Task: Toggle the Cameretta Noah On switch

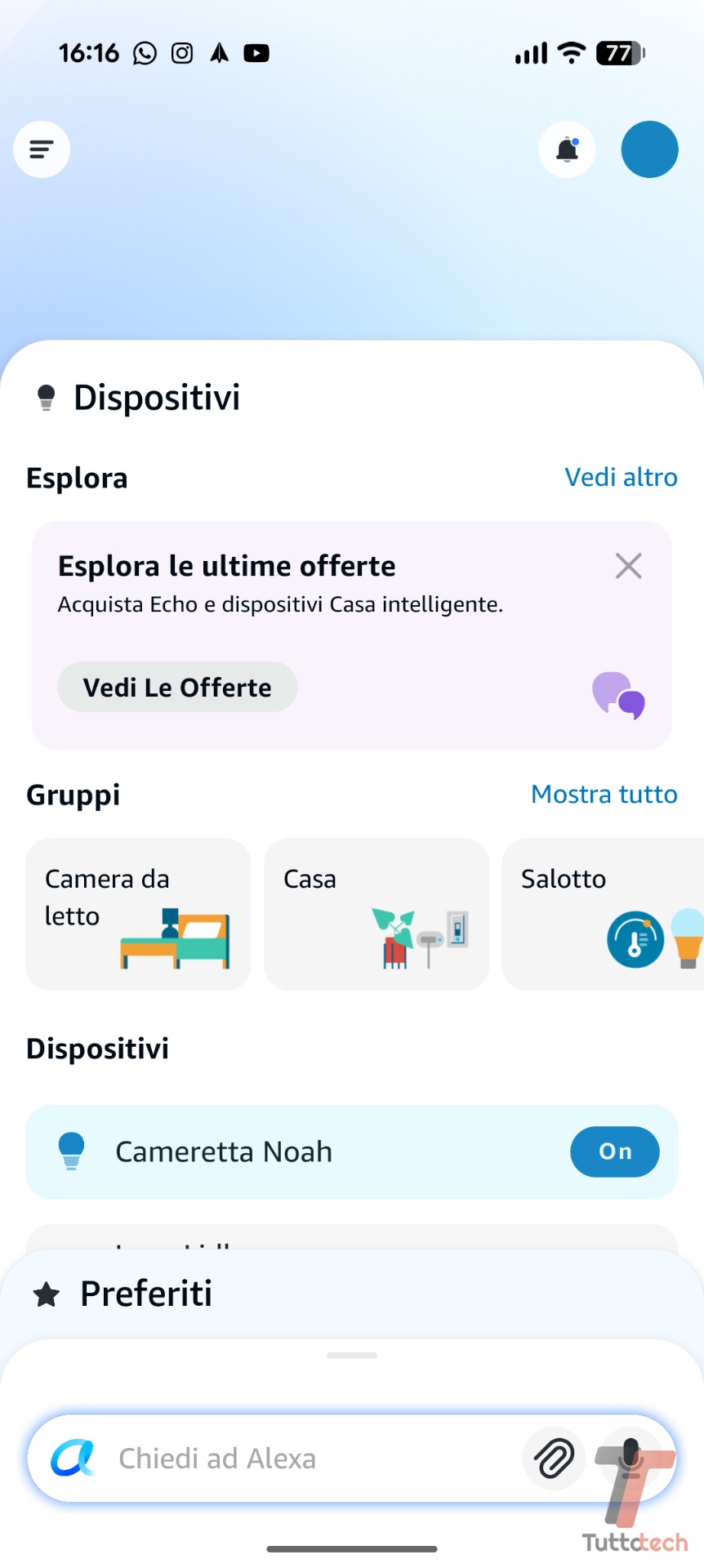Action: [614, 1151]
